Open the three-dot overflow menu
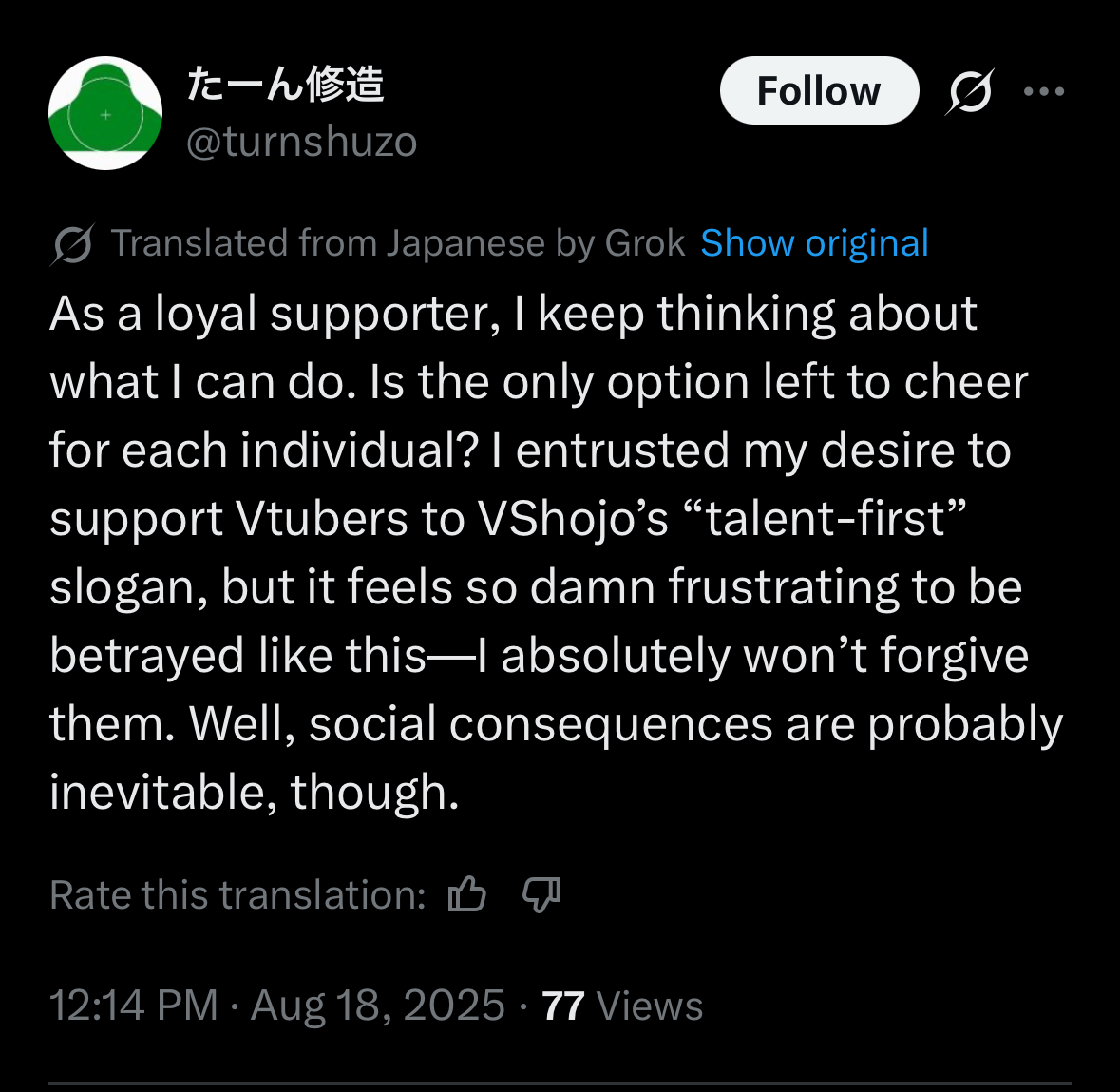 coord(1044,91)
